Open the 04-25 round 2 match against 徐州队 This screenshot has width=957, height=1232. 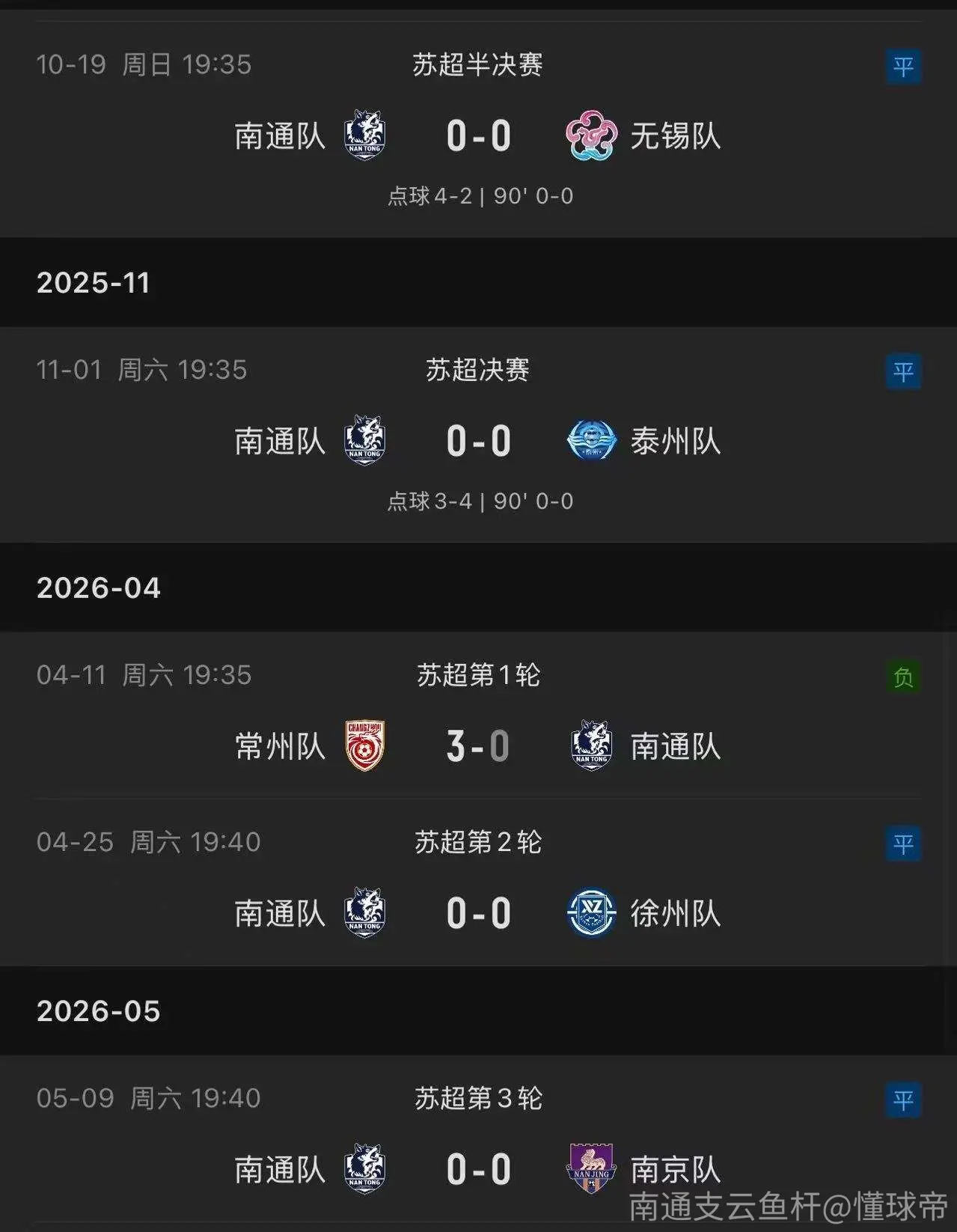tap(478, 882)
